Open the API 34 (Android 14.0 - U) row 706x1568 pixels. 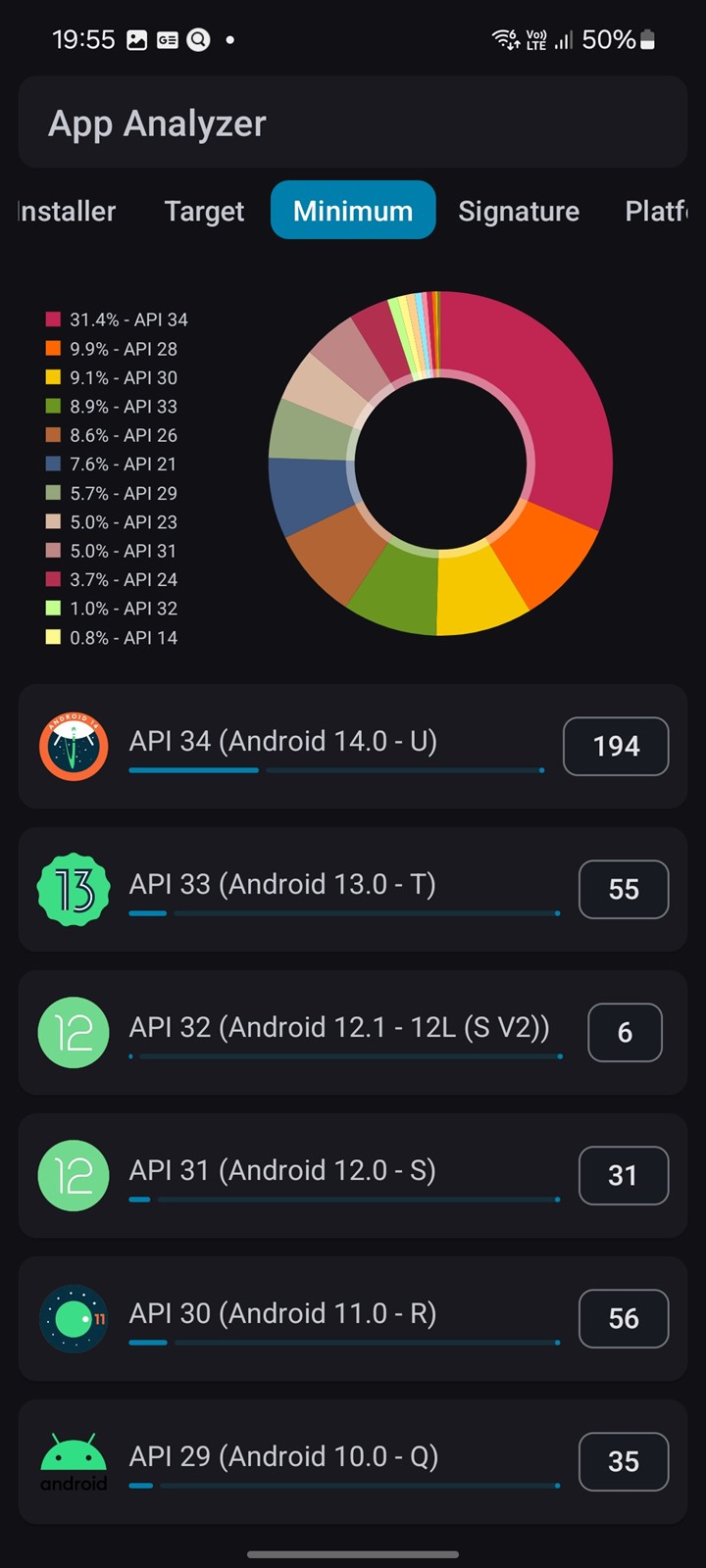(x=353, y=747)
